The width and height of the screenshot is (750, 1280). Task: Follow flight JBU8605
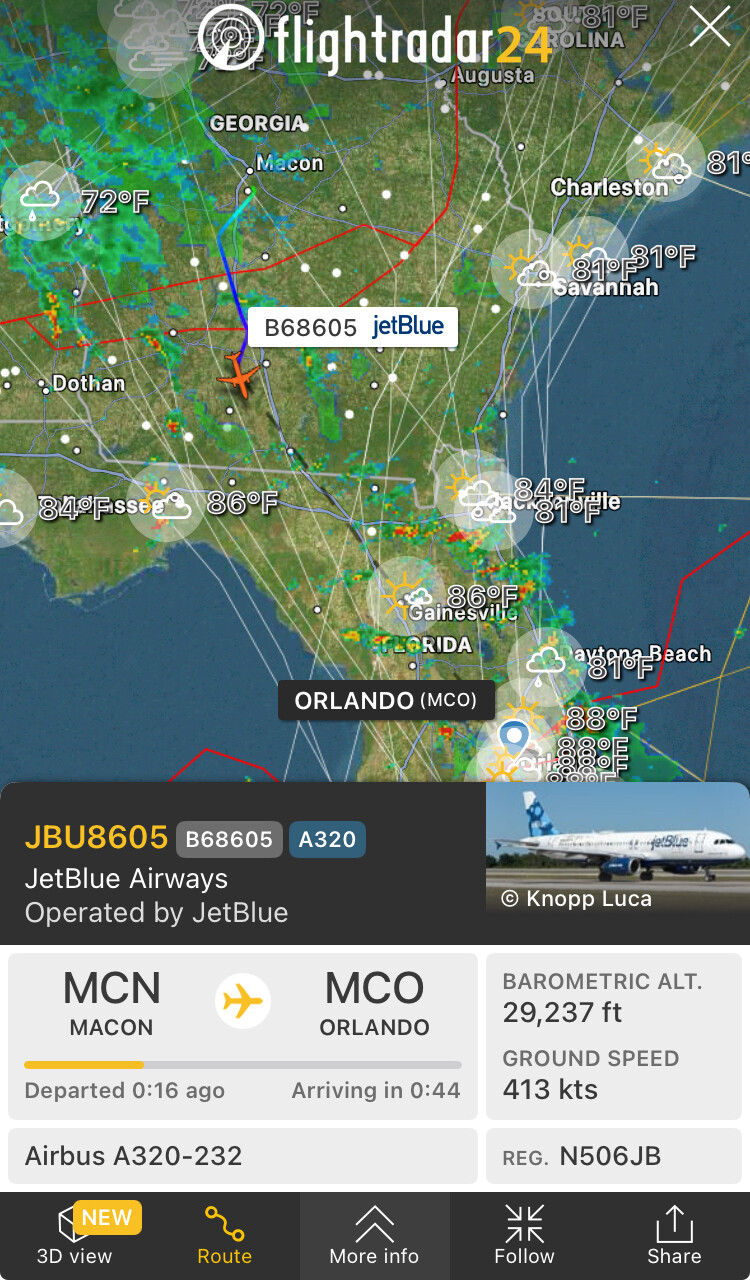click(524, 1236)
